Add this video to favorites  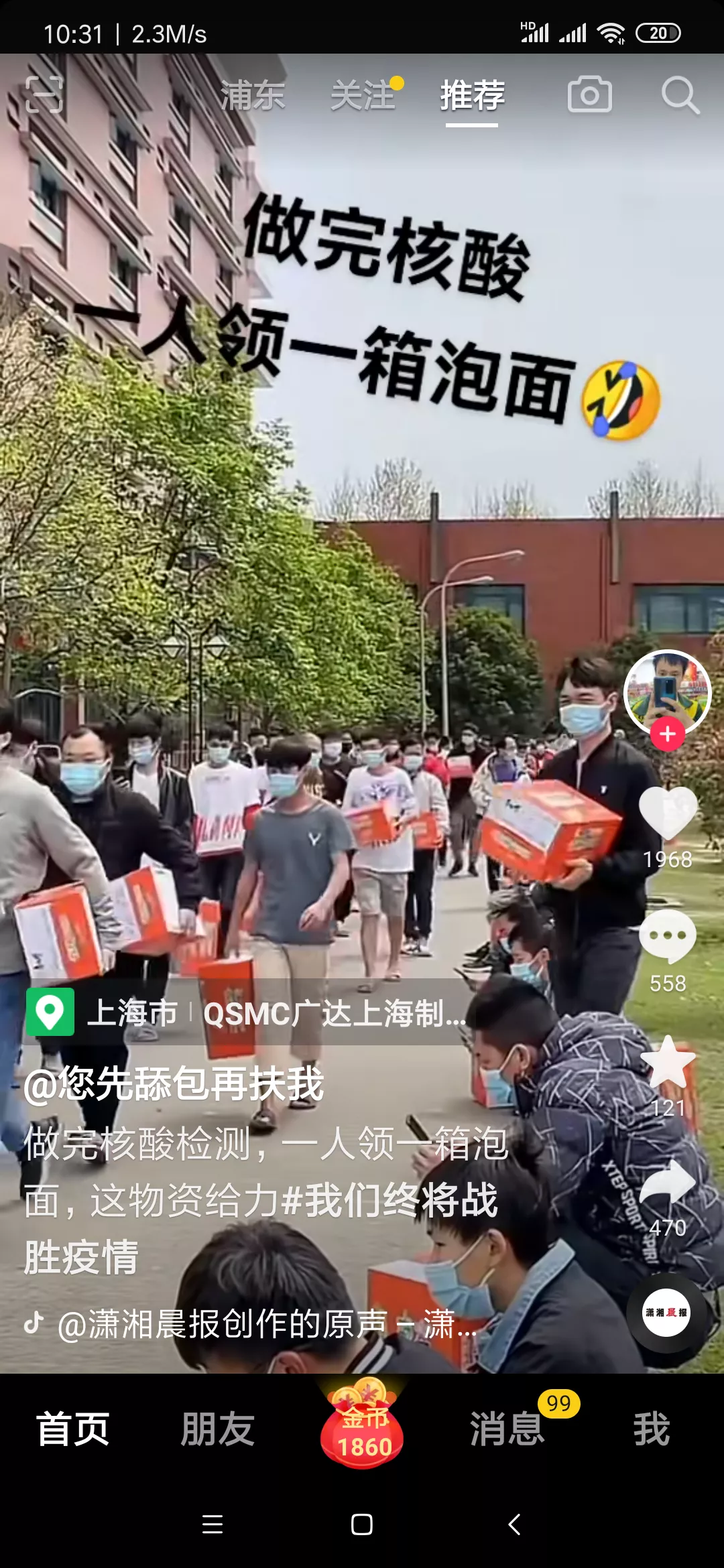(668, 1062)
